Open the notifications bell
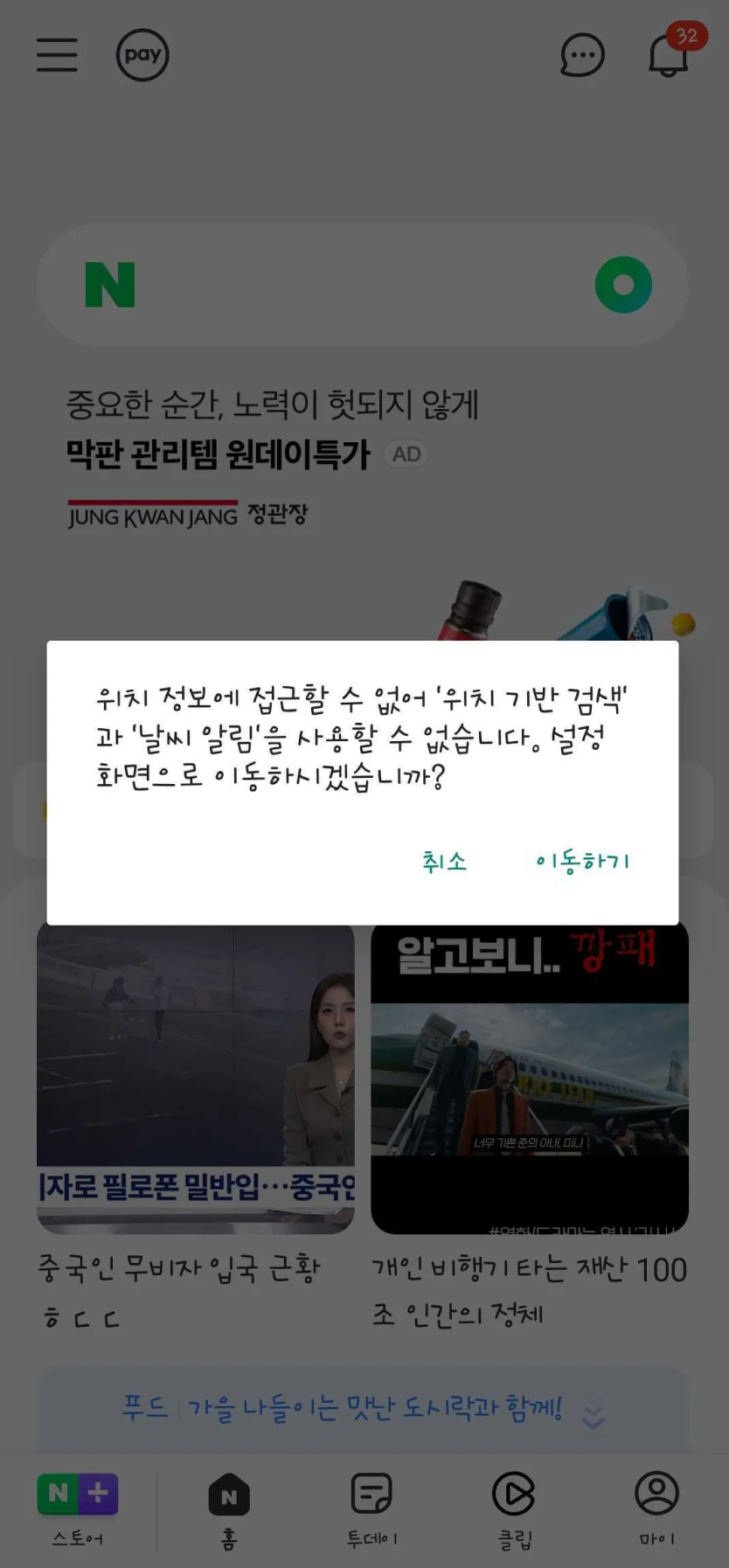This screenshot has height=1568, width=729. tap(669, 54)
